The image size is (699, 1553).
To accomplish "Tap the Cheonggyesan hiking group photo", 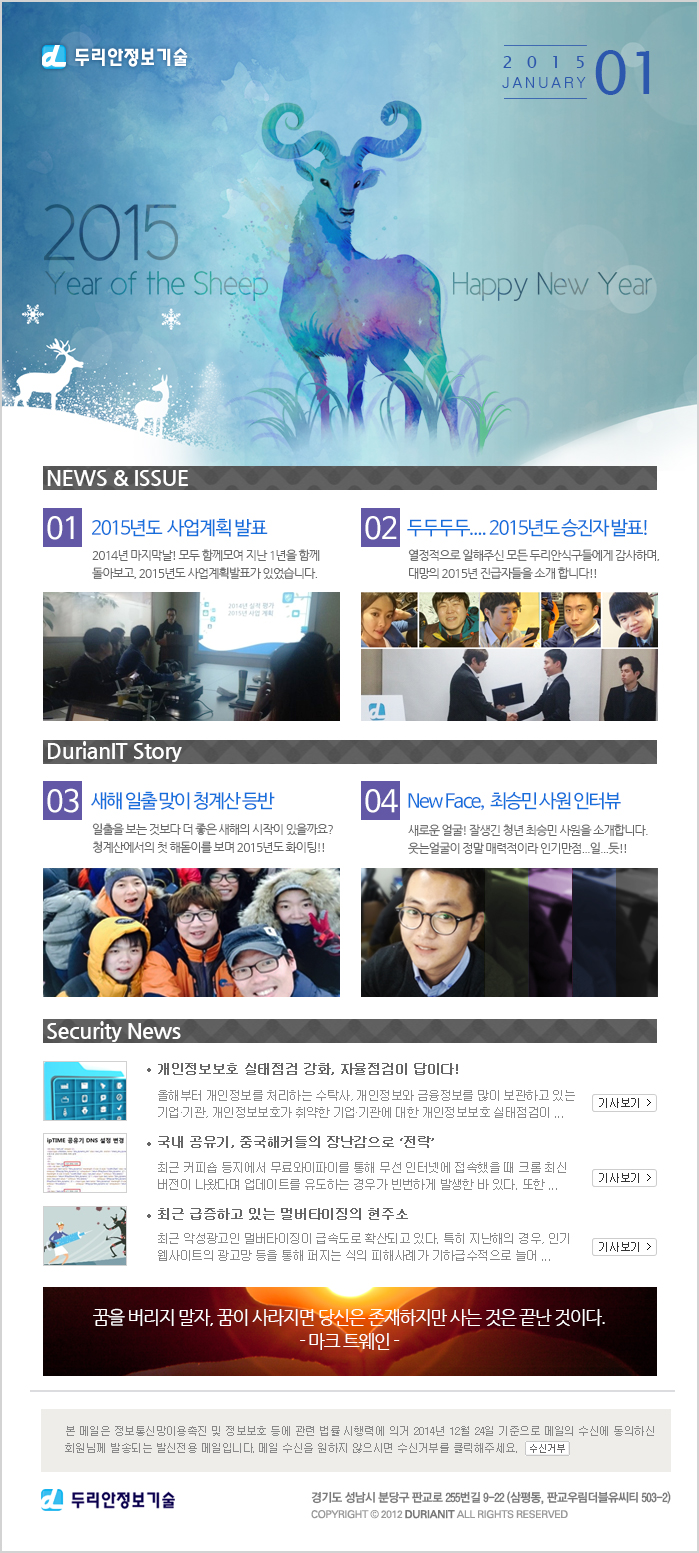I will (191, 932).
